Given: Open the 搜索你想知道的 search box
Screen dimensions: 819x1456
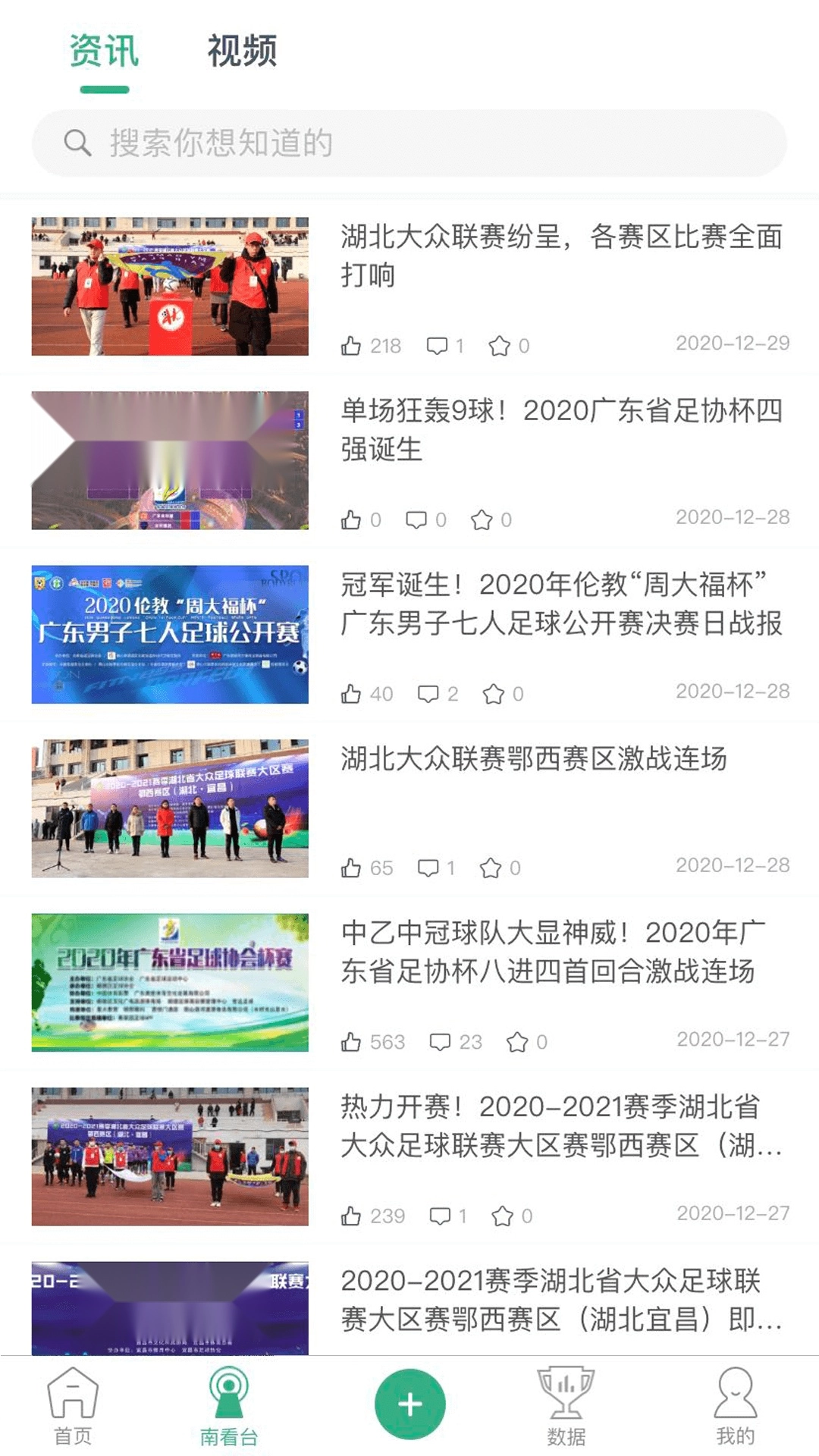Looking at the screenshot, I should click(x=409, y=143).
